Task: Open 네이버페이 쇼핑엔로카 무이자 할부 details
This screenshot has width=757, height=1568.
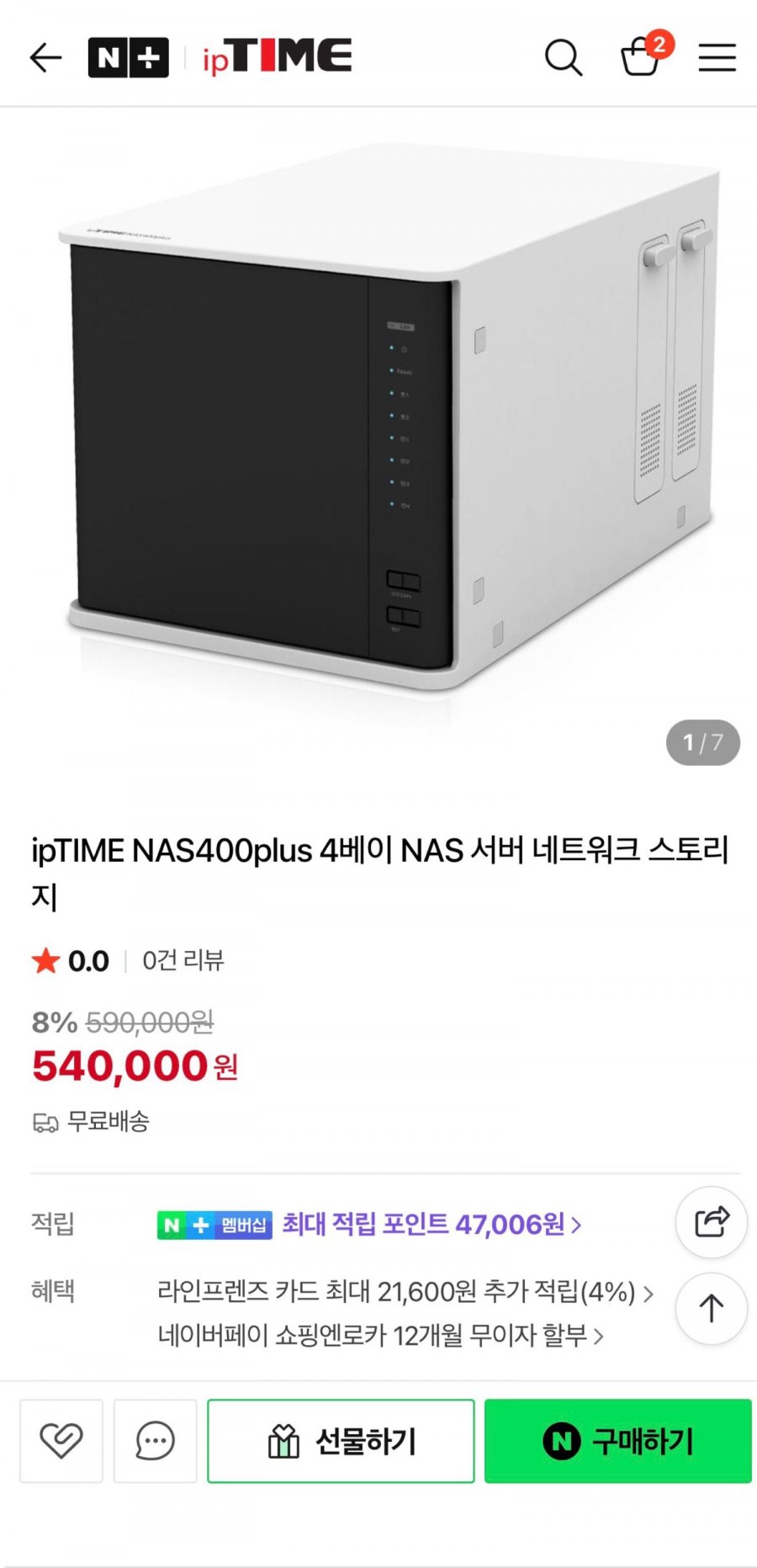Action: point(380,1335)
